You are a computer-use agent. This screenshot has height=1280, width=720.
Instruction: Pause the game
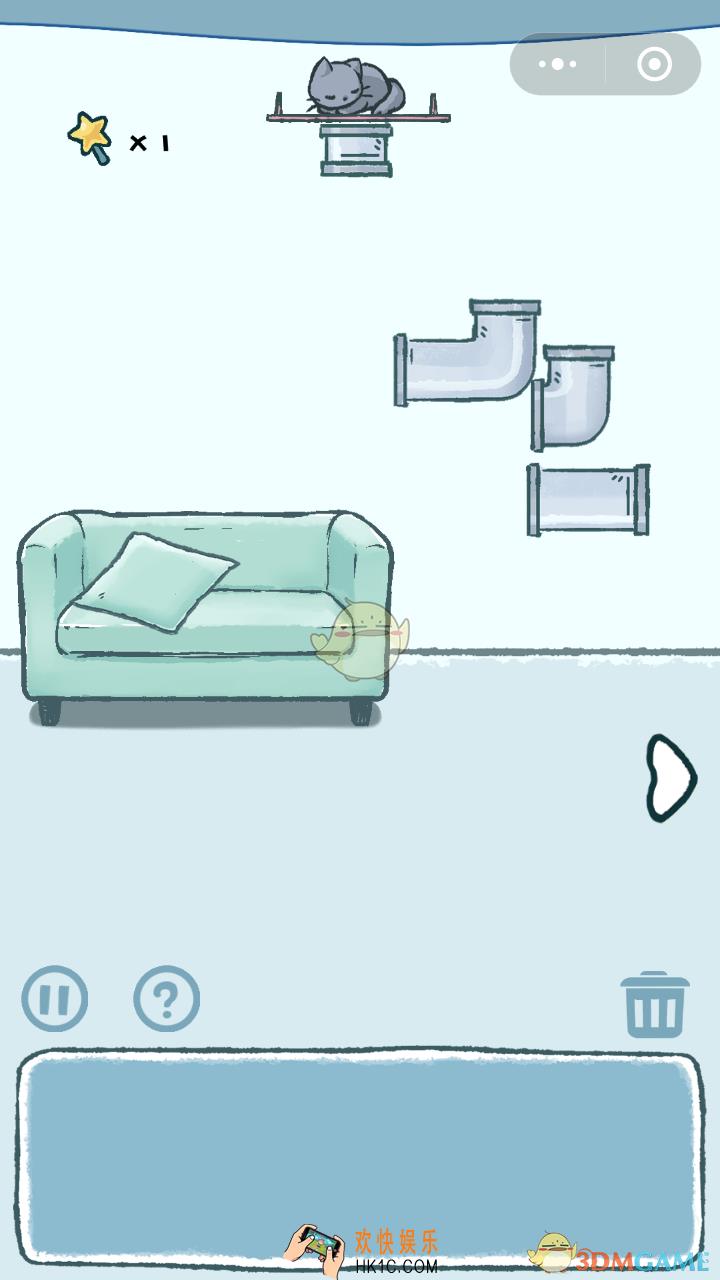tap(55, 998)
